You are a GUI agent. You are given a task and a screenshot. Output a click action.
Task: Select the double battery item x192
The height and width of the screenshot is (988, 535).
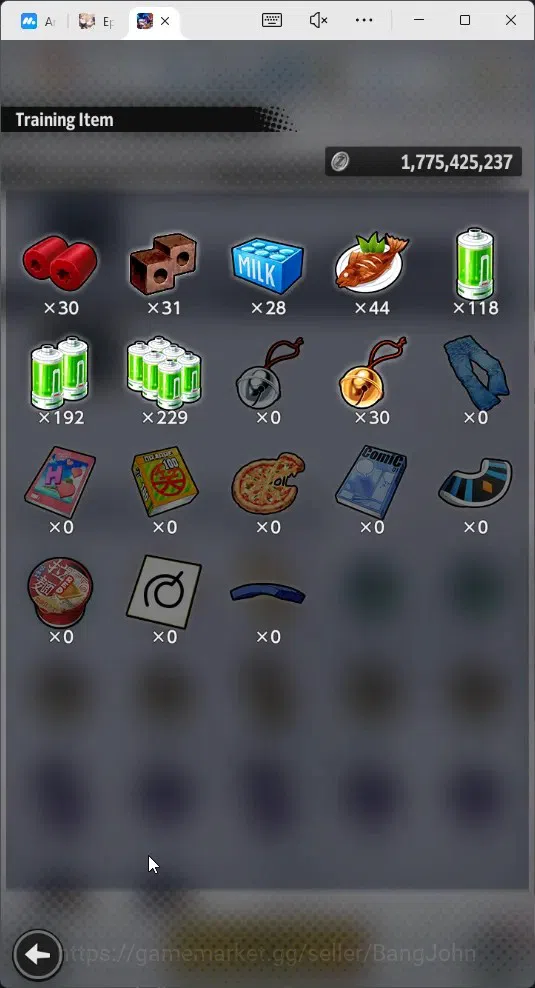click(x=60, y=373)
